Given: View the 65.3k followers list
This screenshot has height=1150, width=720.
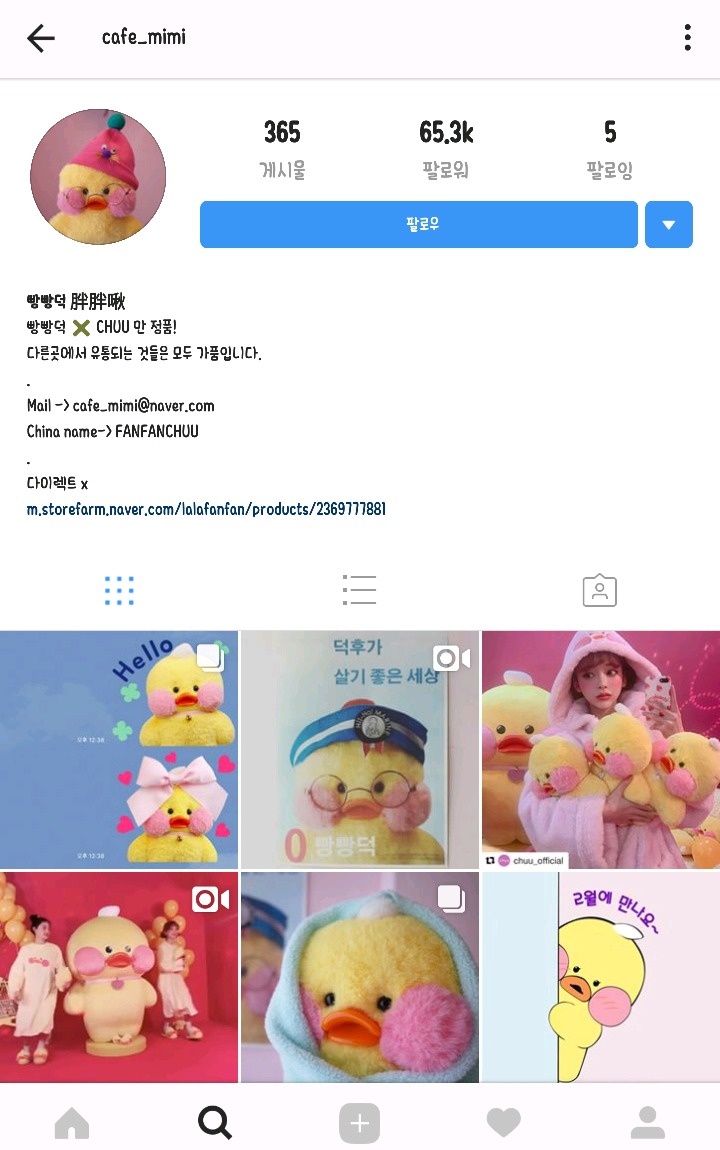Looking at the screenshot, I should [x=446, y=148].
